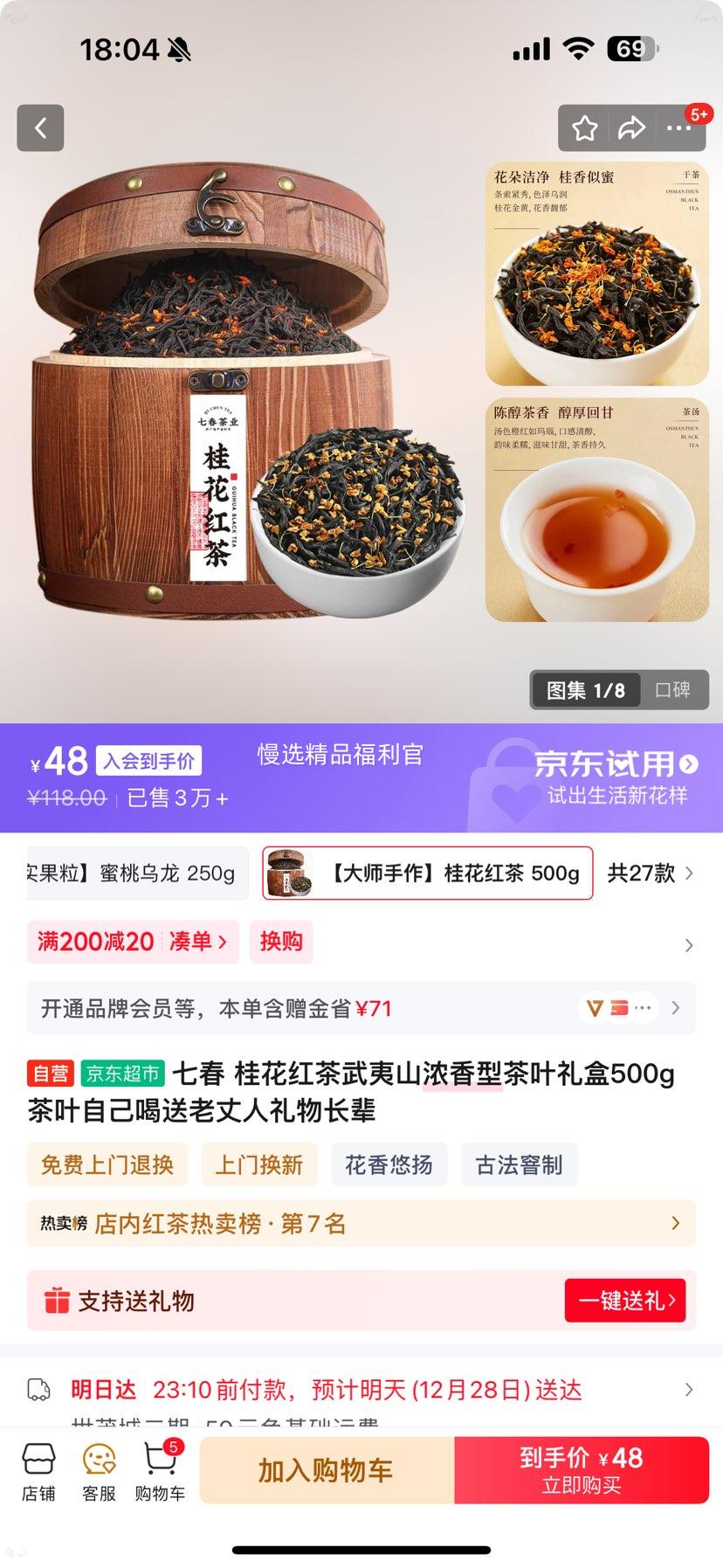Click the back arrow to leave product page

click(40, 127)
